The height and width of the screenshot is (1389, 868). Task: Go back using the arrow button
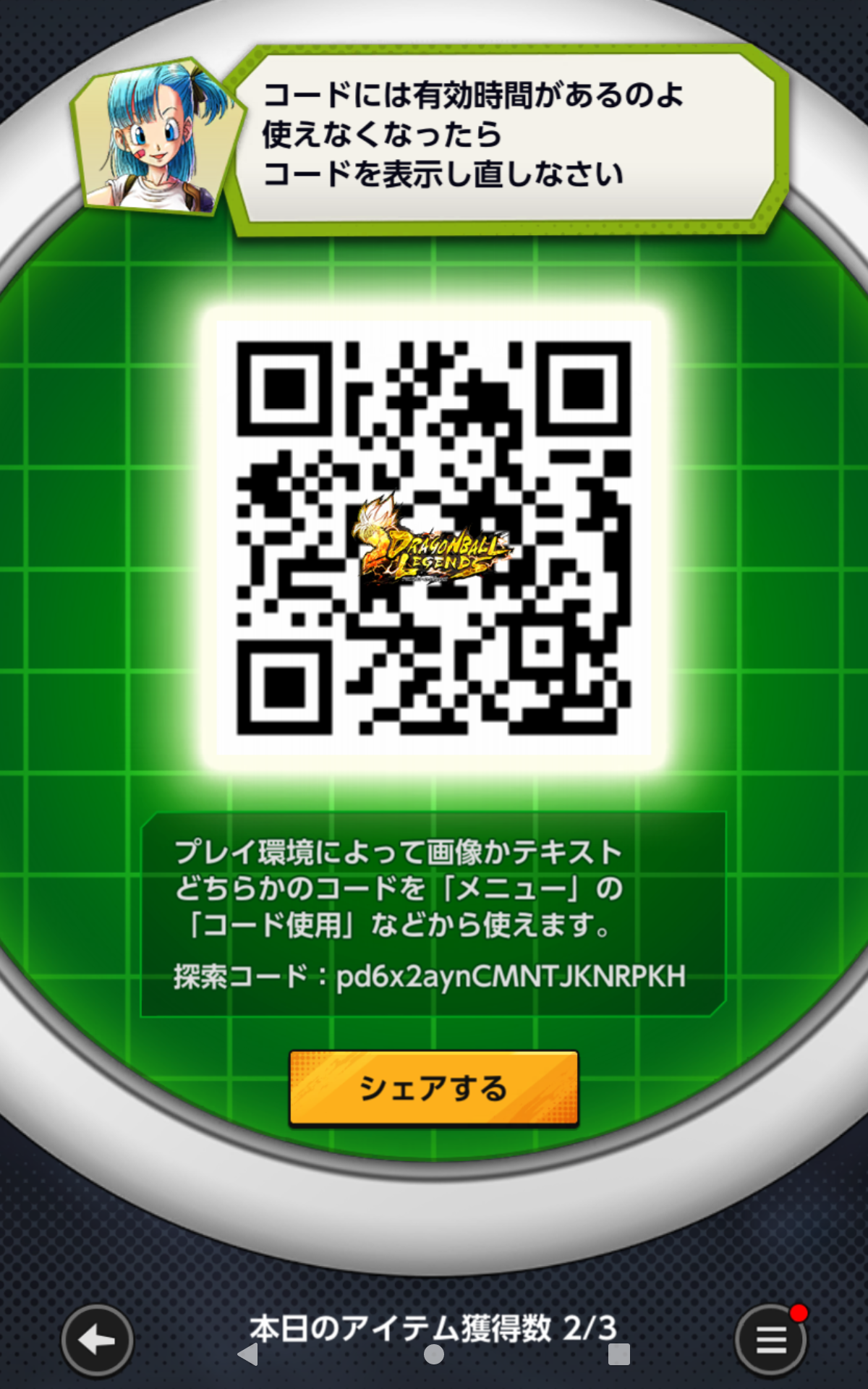point(97,1340)
